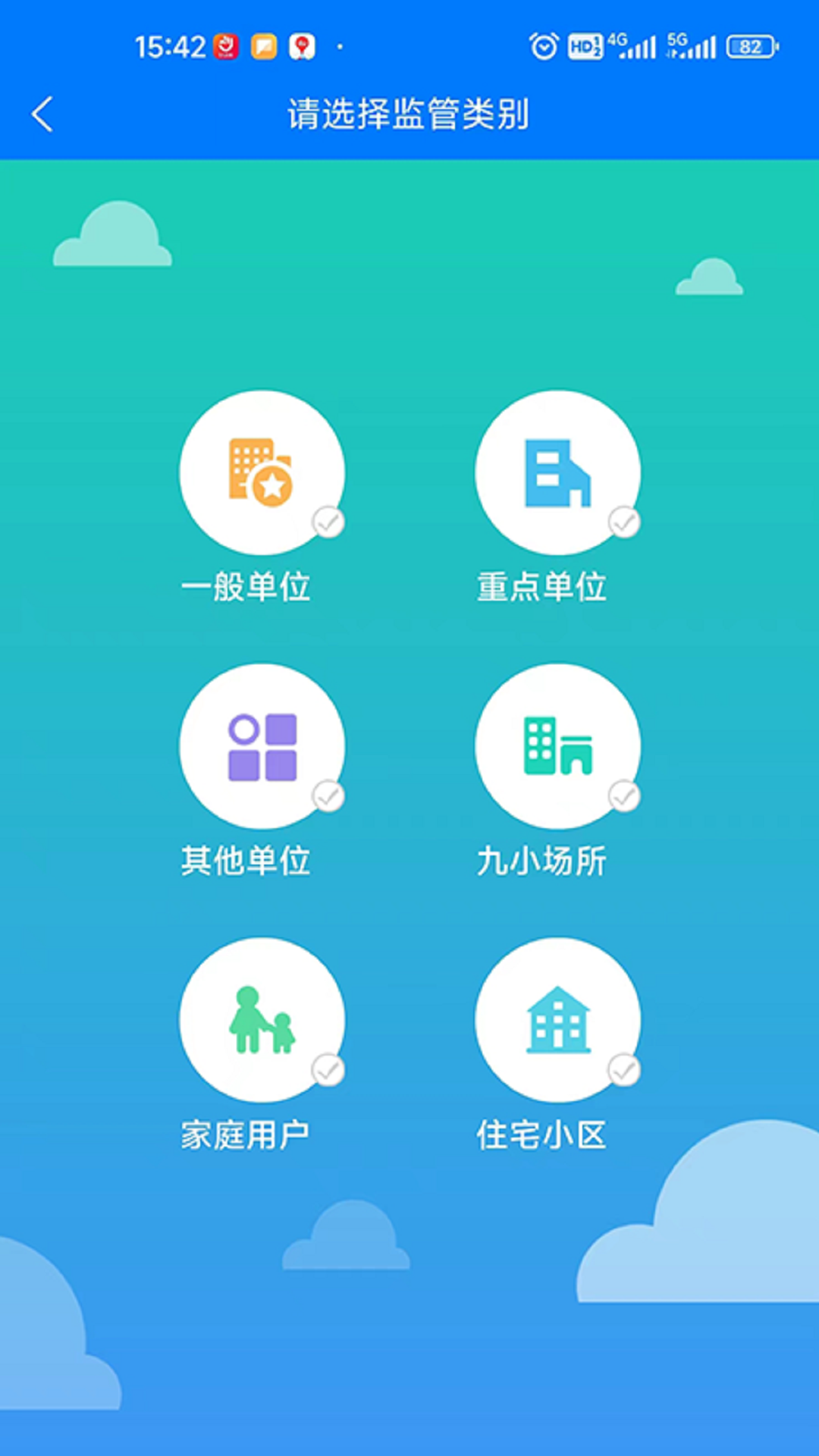The width and height of the screenshot is (819, 1456).
Task: Tap the 住宅小区 category
Action: (557, 1021)
